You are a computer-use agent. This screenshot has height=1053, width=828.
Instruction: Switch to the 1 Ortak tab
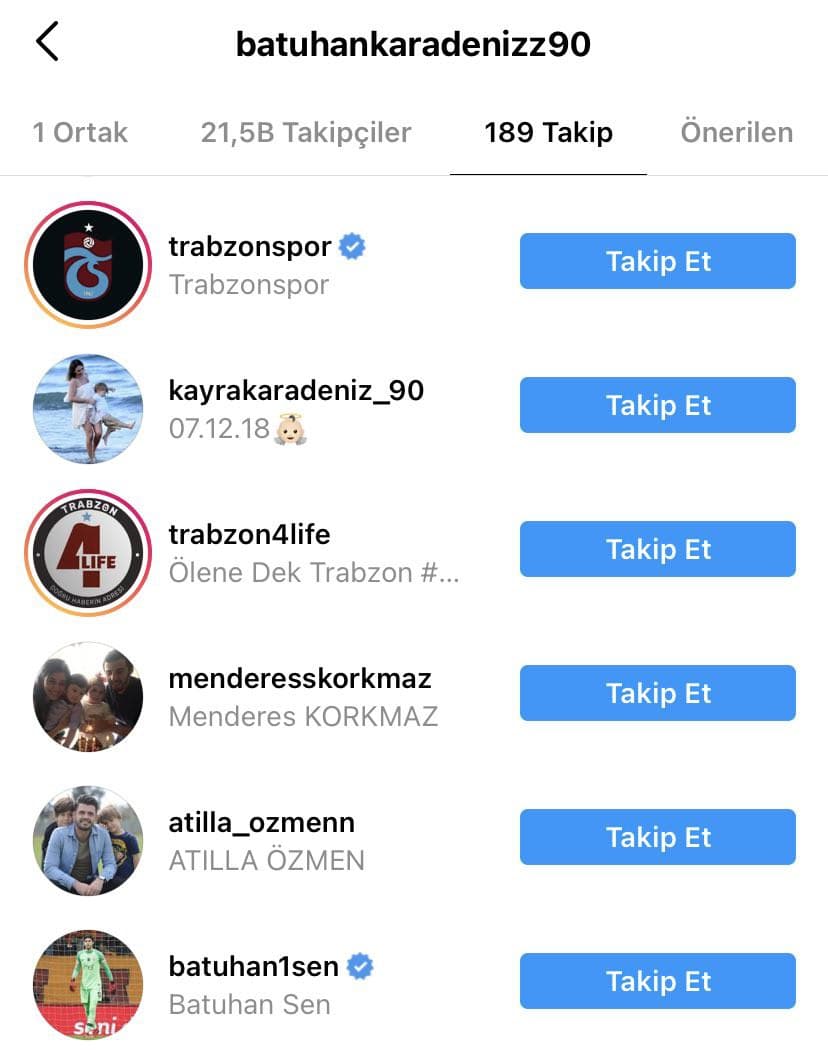(x=80, y=132)
